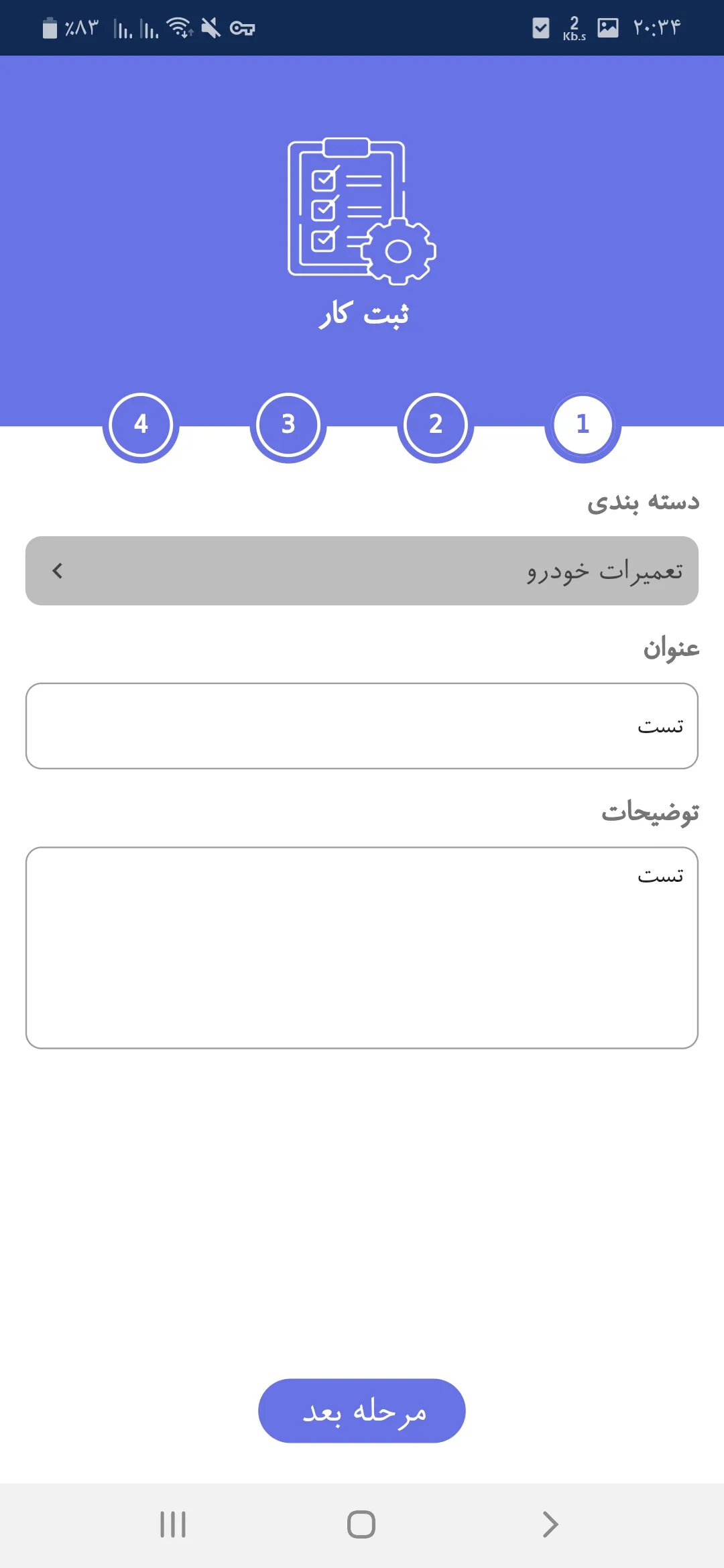Jump to step 3 indicator

pos(288,424)
